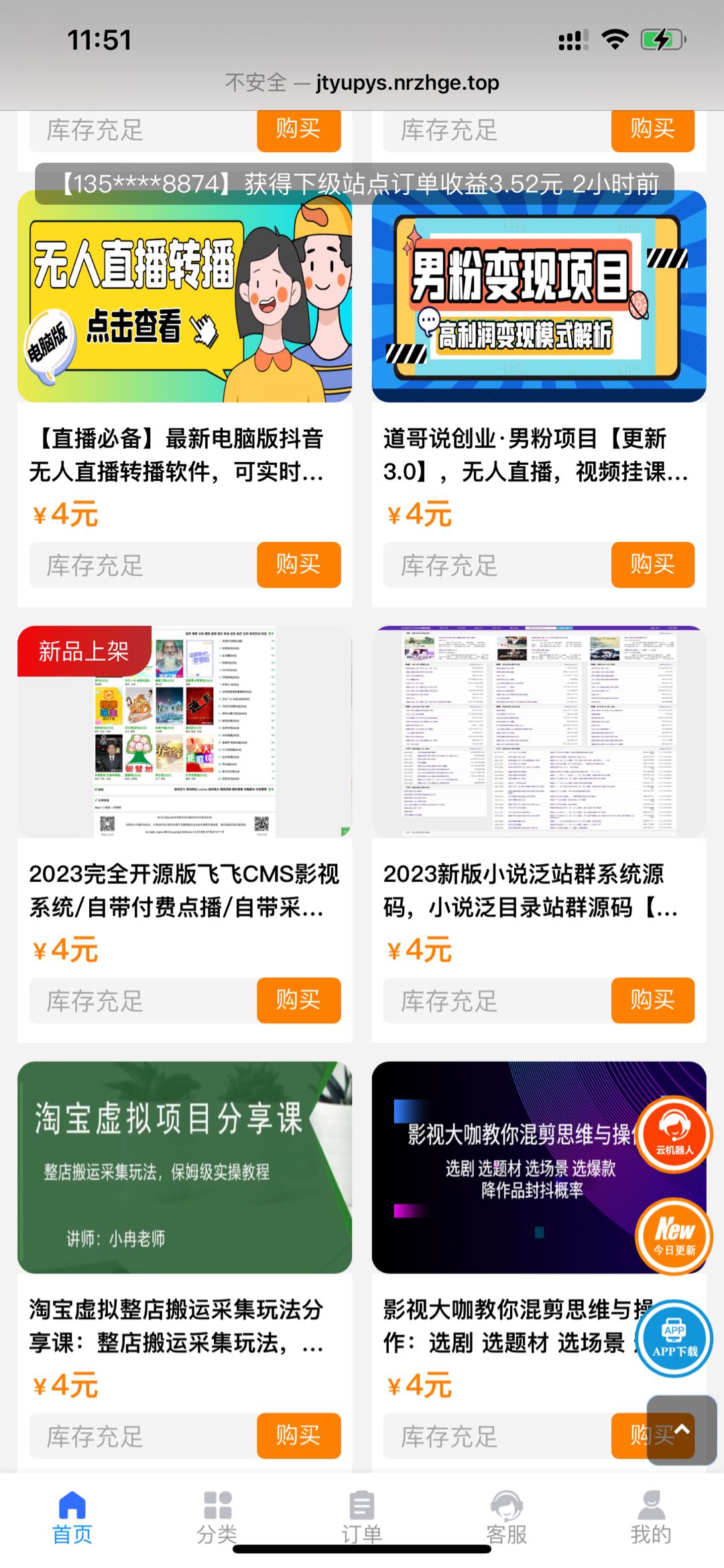724x1568 pixels.
Task: Open the 无人直播转播 product image
Action: coord(184,296)
